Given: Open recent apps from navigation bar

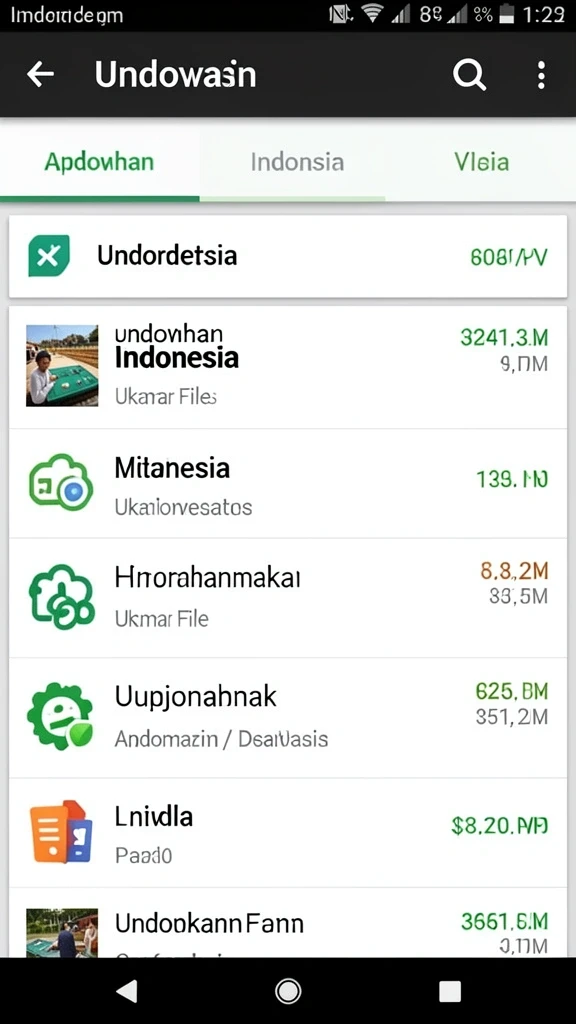Looking at the screenshot, I should (x=450, y=991).
